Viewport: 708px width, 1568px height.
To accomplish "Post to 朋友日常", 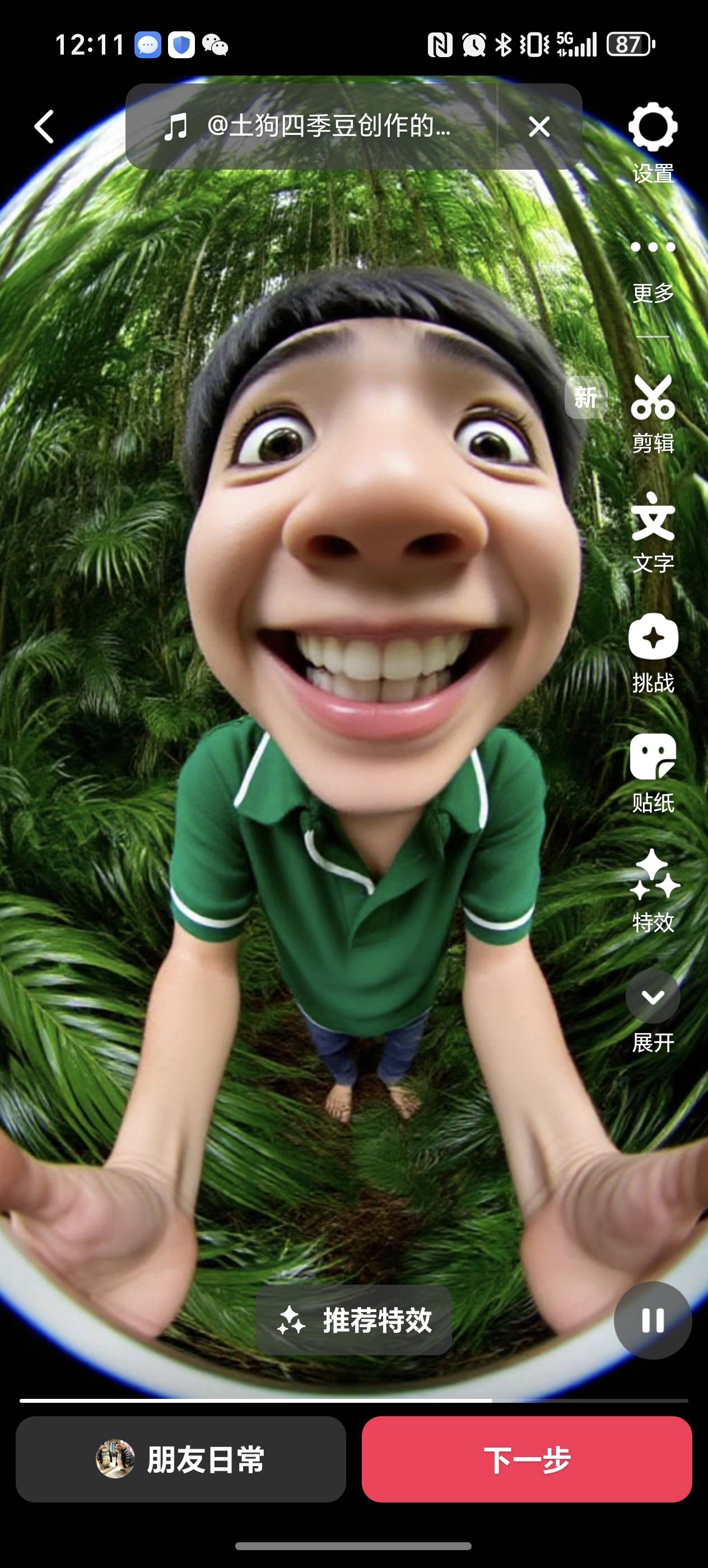I will click(x=181, y=1460).
